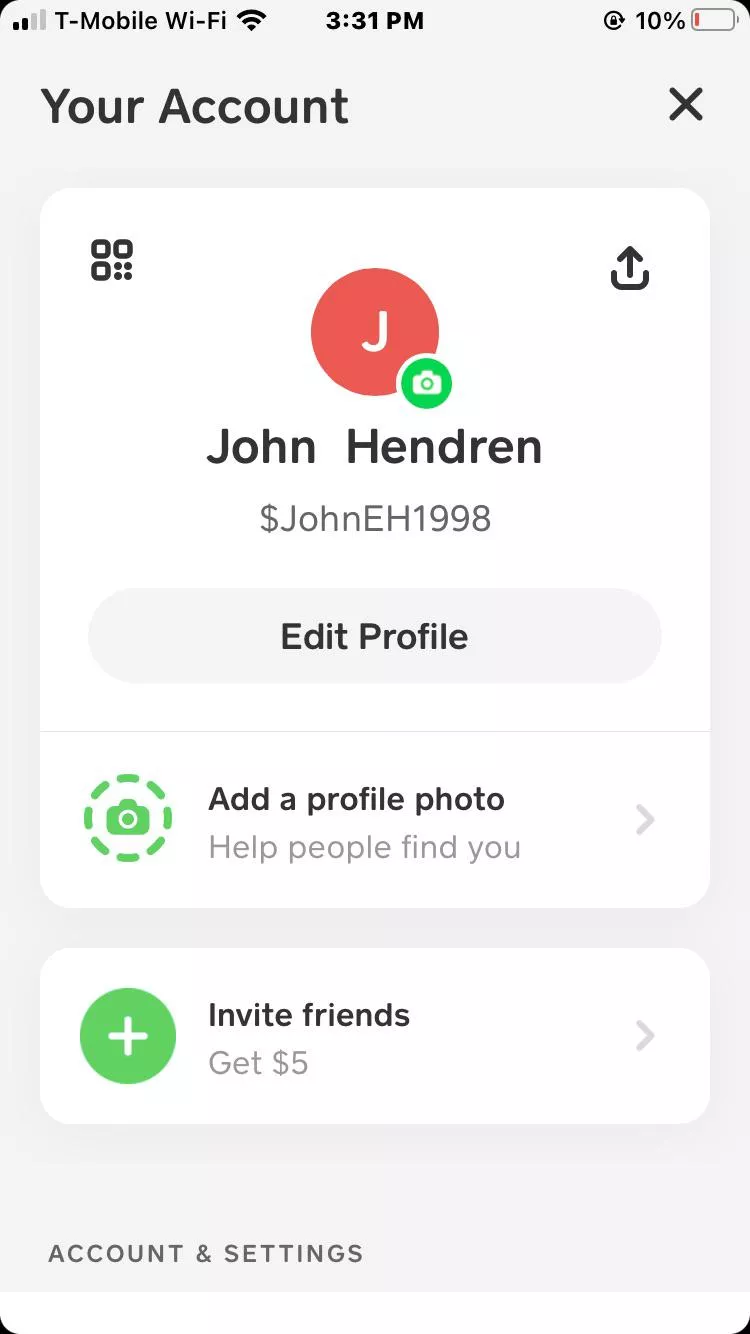Open Invite friends to get $5
This screenshot has width=750, height=1334.
375,1037
